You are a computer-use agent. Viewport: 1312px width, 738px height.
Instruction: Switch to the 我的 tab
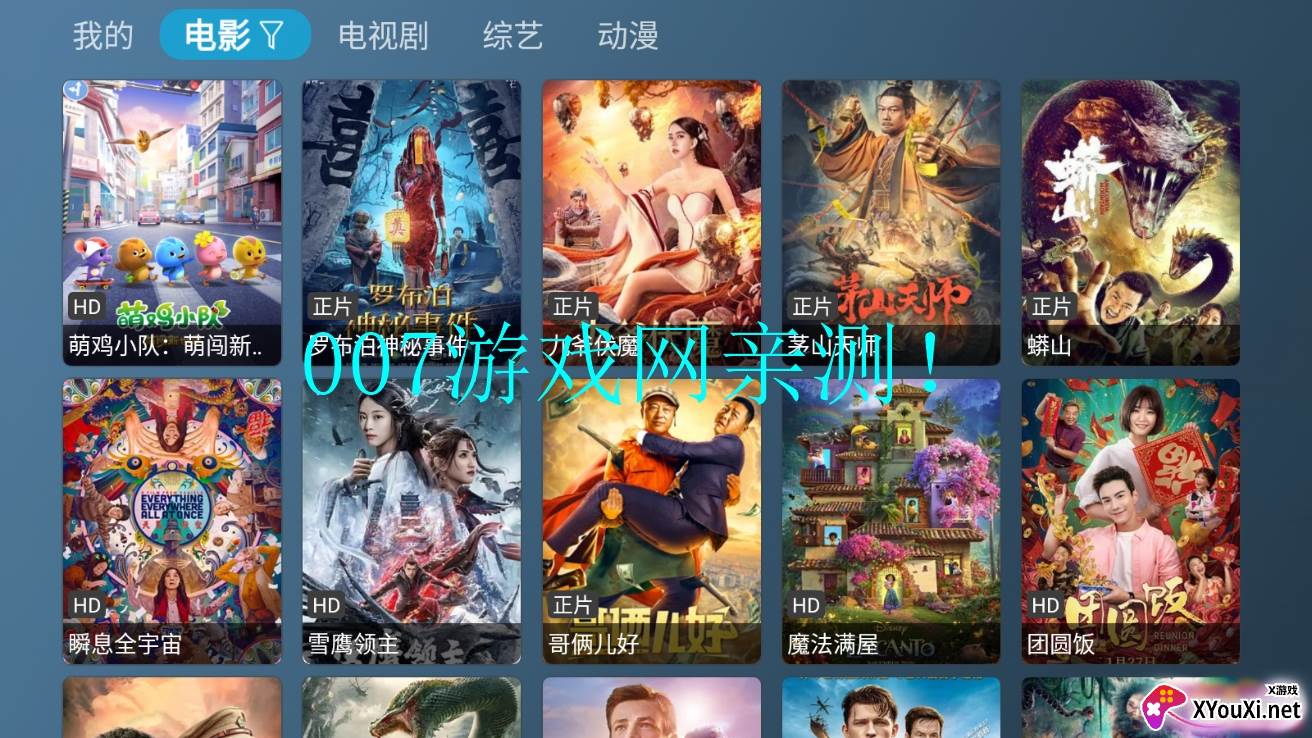103,36
